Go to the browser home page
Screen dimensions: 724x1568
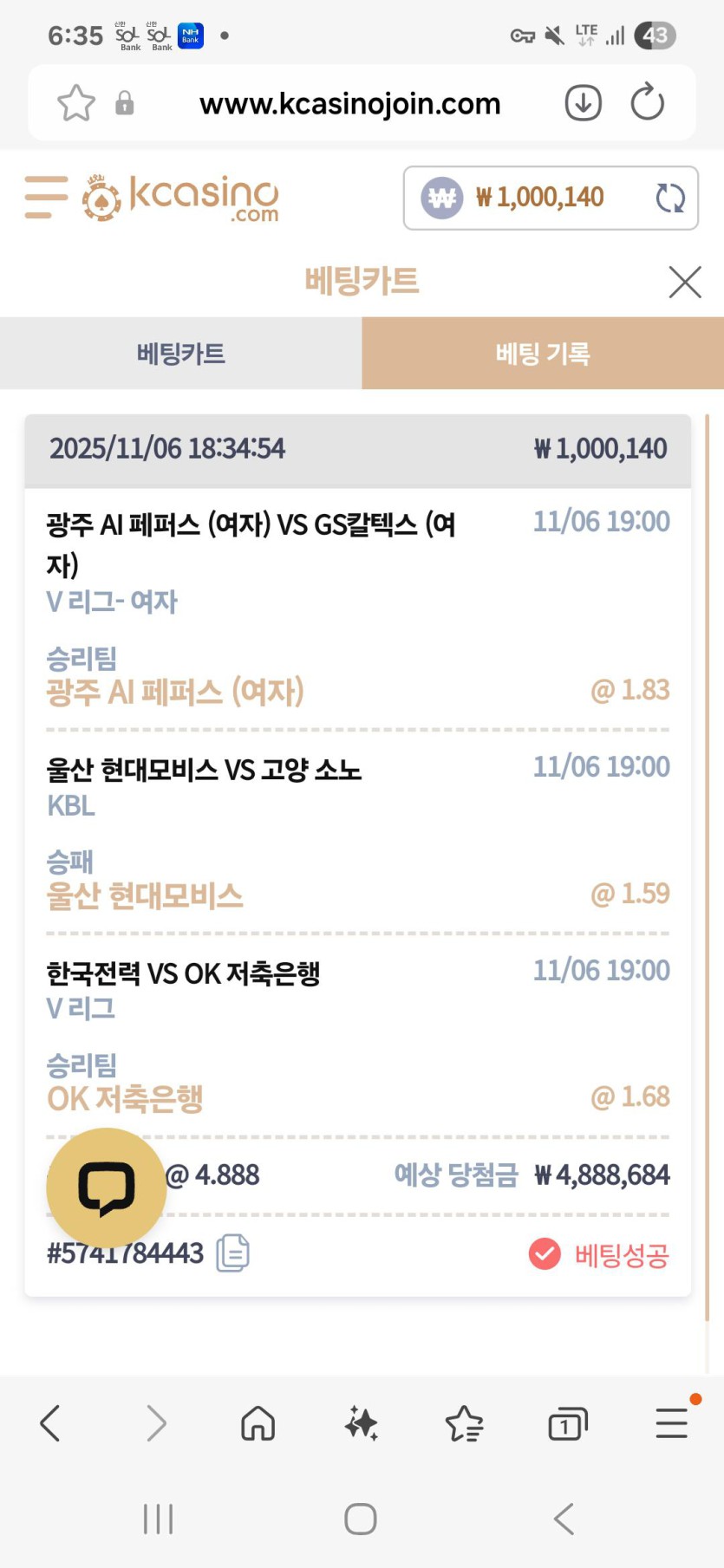coord(258,1422)
